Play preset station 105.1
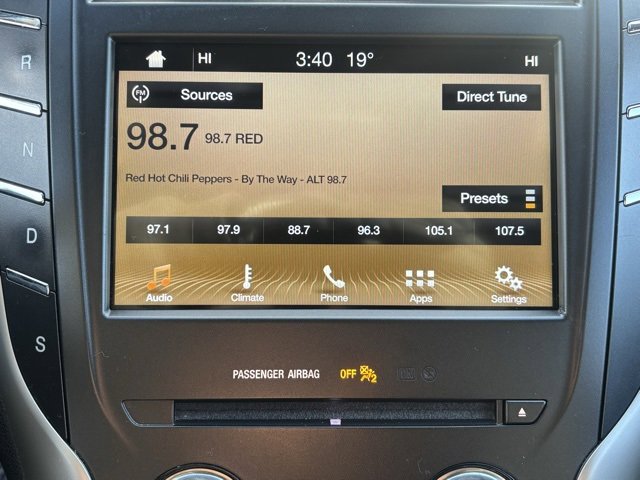Viewport: 640px width, 480px height. pos(438,231)
